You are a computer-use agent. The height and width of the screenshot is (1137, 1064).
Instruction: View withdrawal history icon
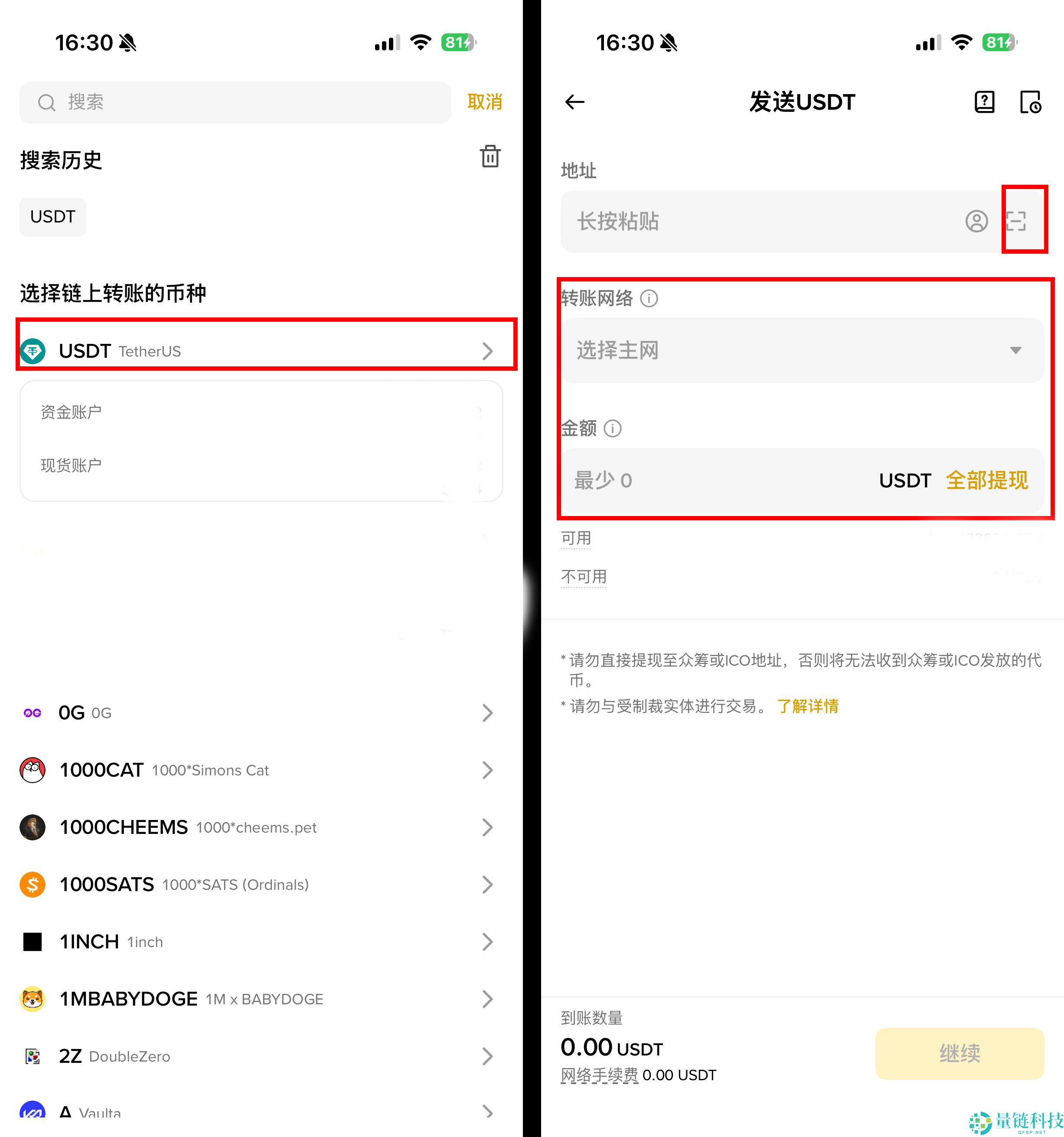click(1030, 102)
